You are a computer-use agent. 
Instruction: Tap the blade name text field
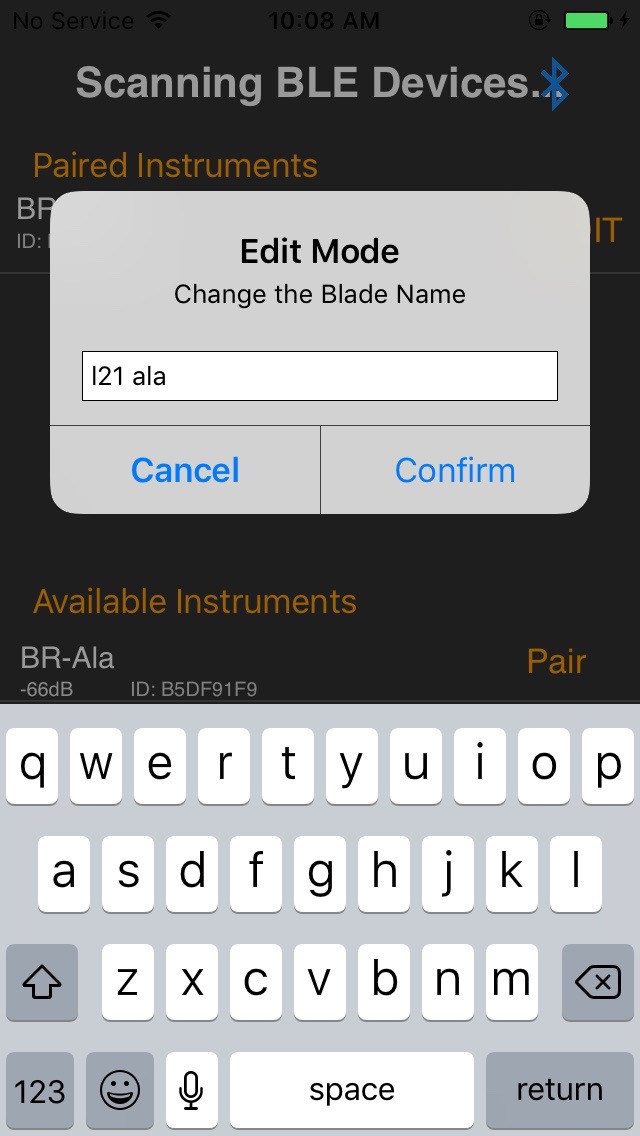[x=319, y=376]
